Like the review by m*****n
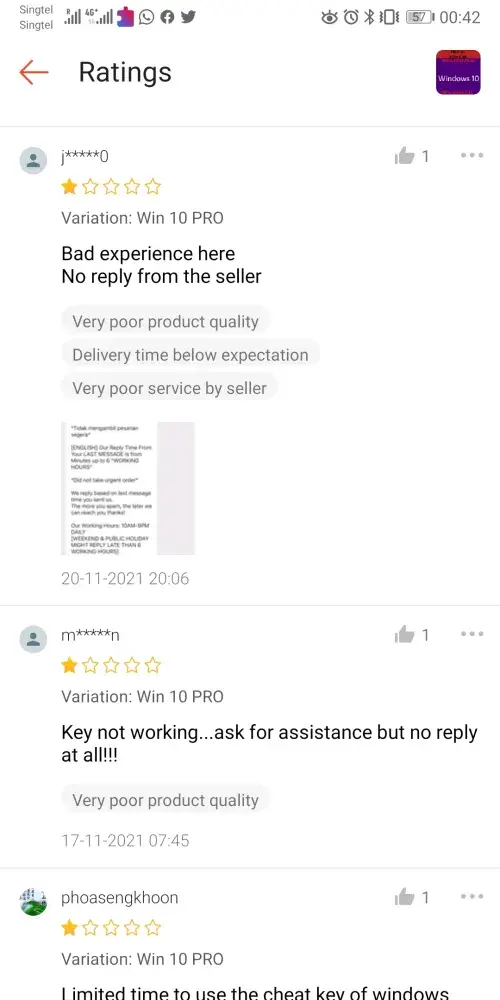 point(404,635)
